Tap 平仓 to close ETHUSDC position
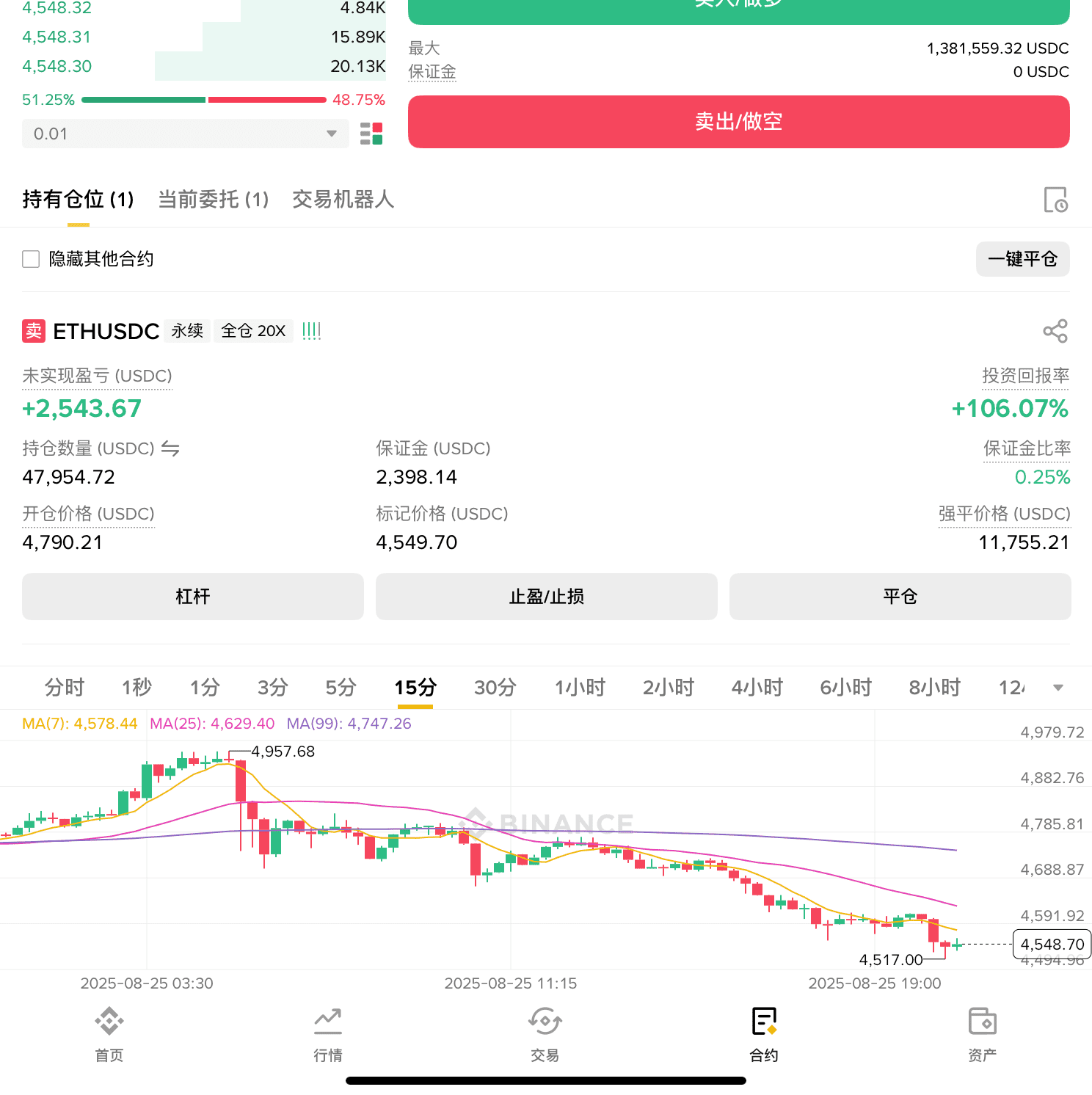 point(900,597)
